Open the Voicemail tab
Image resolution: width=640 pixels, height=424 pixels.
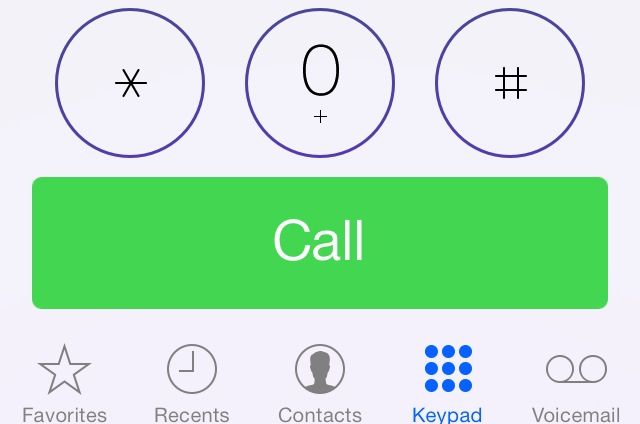576,382
